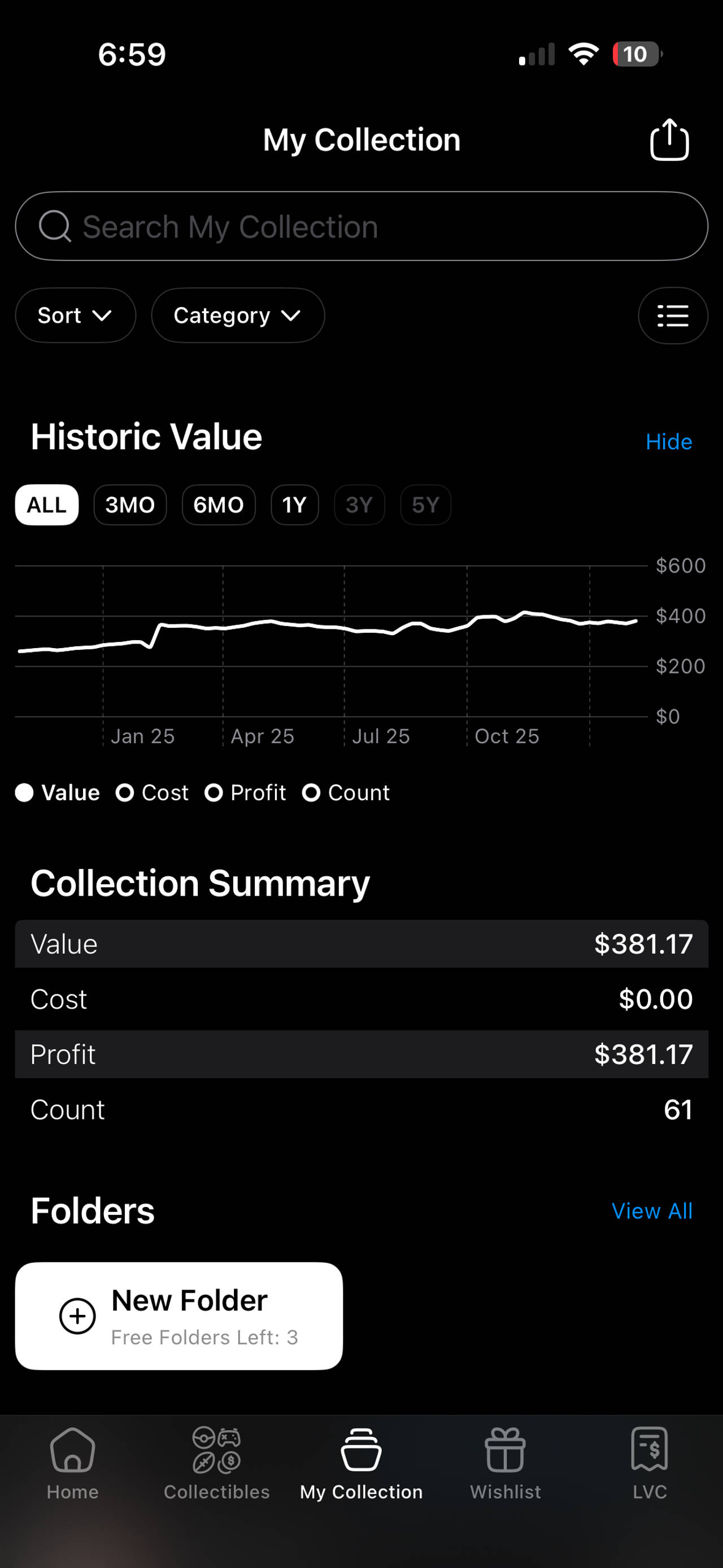The image size is (723, 1568).
Task: Create a New Folder
Action: coord(179,1316)
